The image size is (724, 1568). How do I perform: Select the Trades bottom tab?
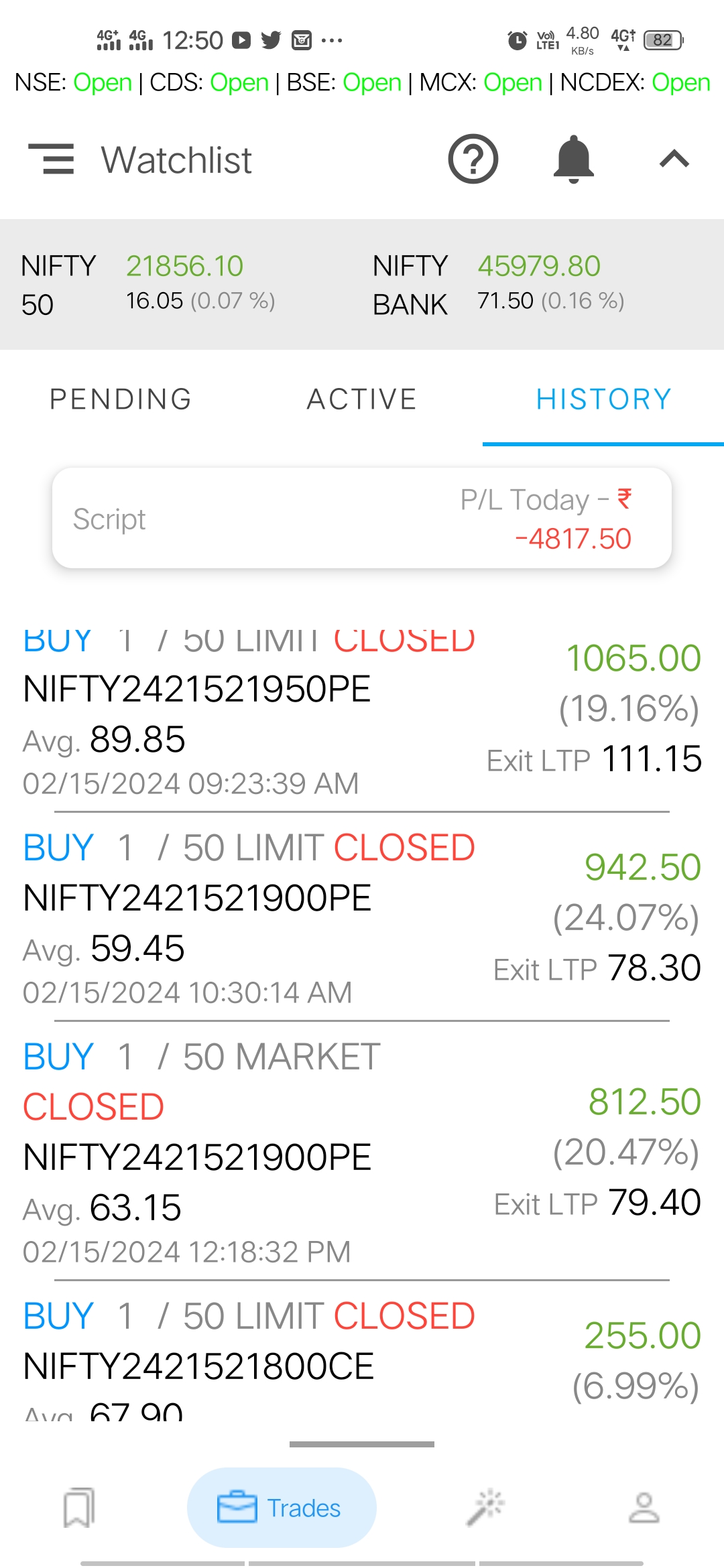[282, 1508]
